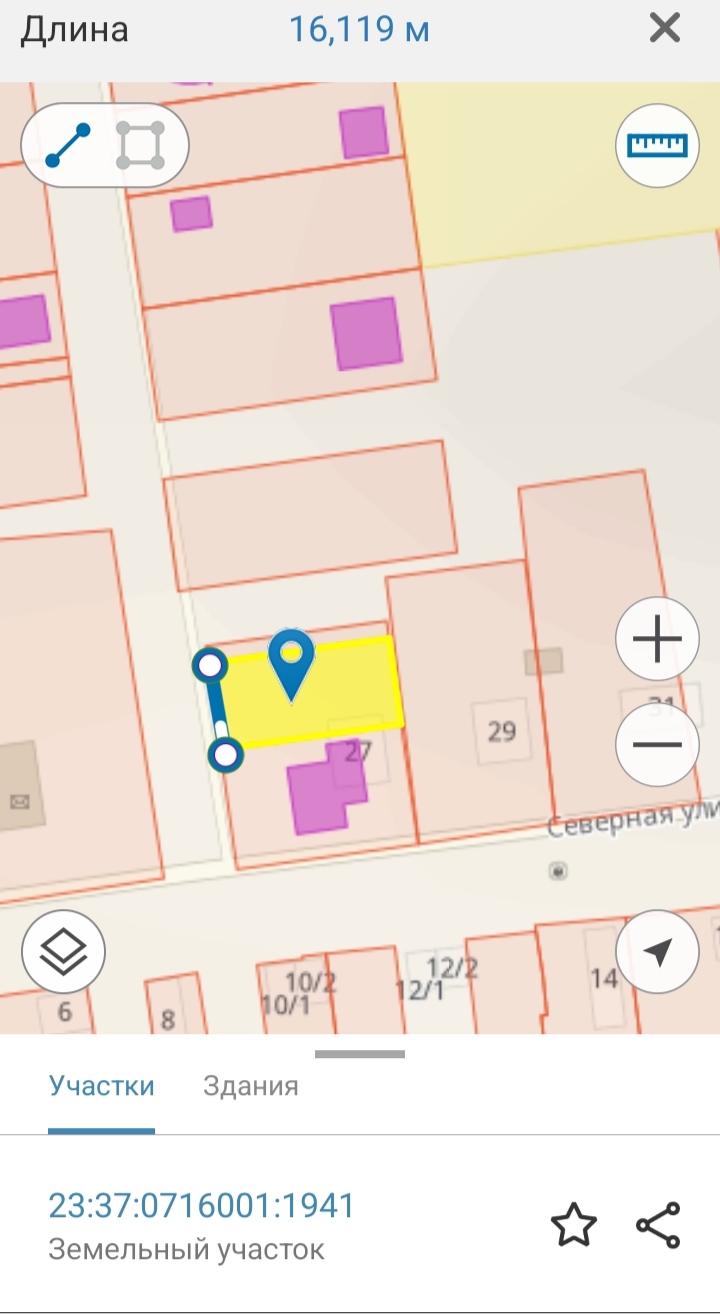Switch to the Здания tab
Image resolution: width=720 pixels, height=1314 pixels.
click(x=250, y=1086)
